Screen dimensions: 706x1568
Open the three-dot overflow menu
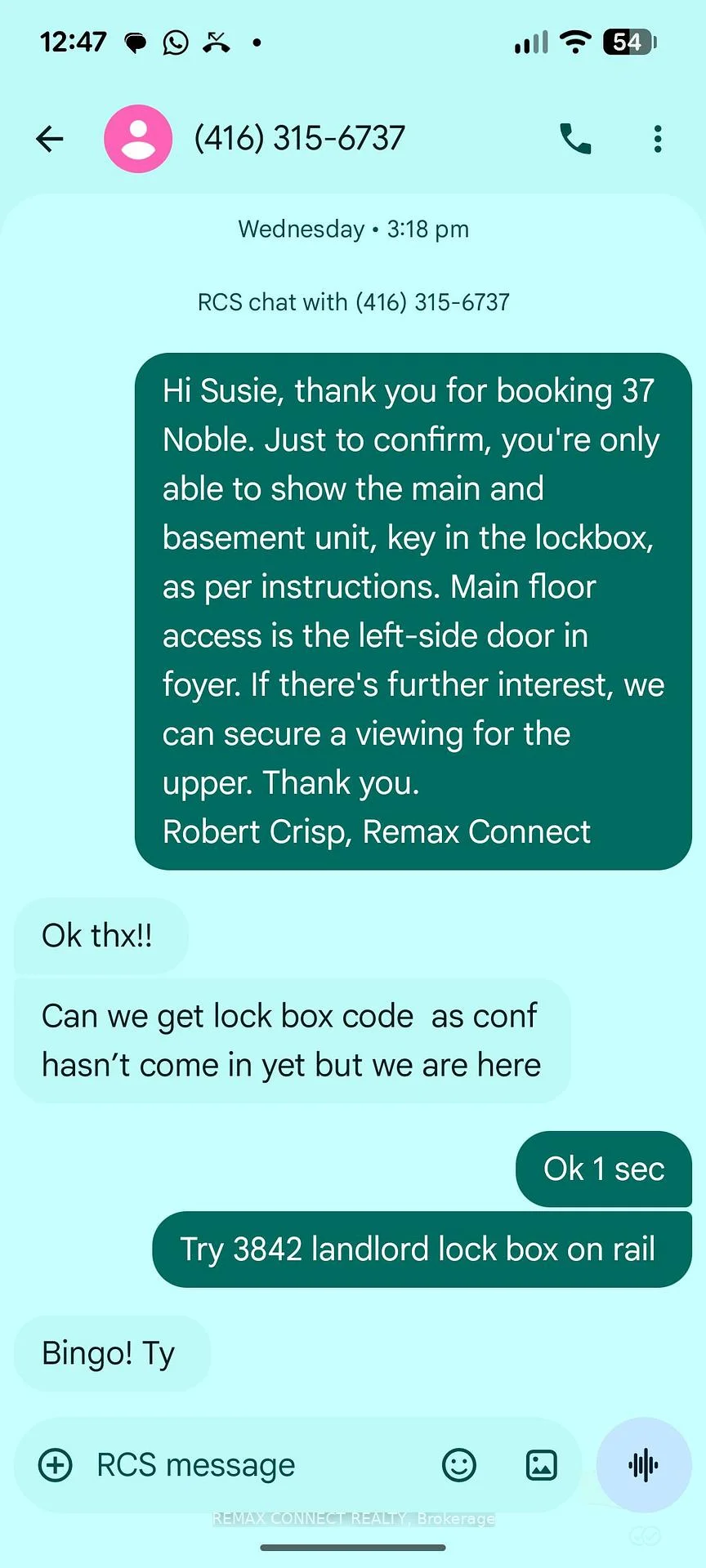point(658,139)
